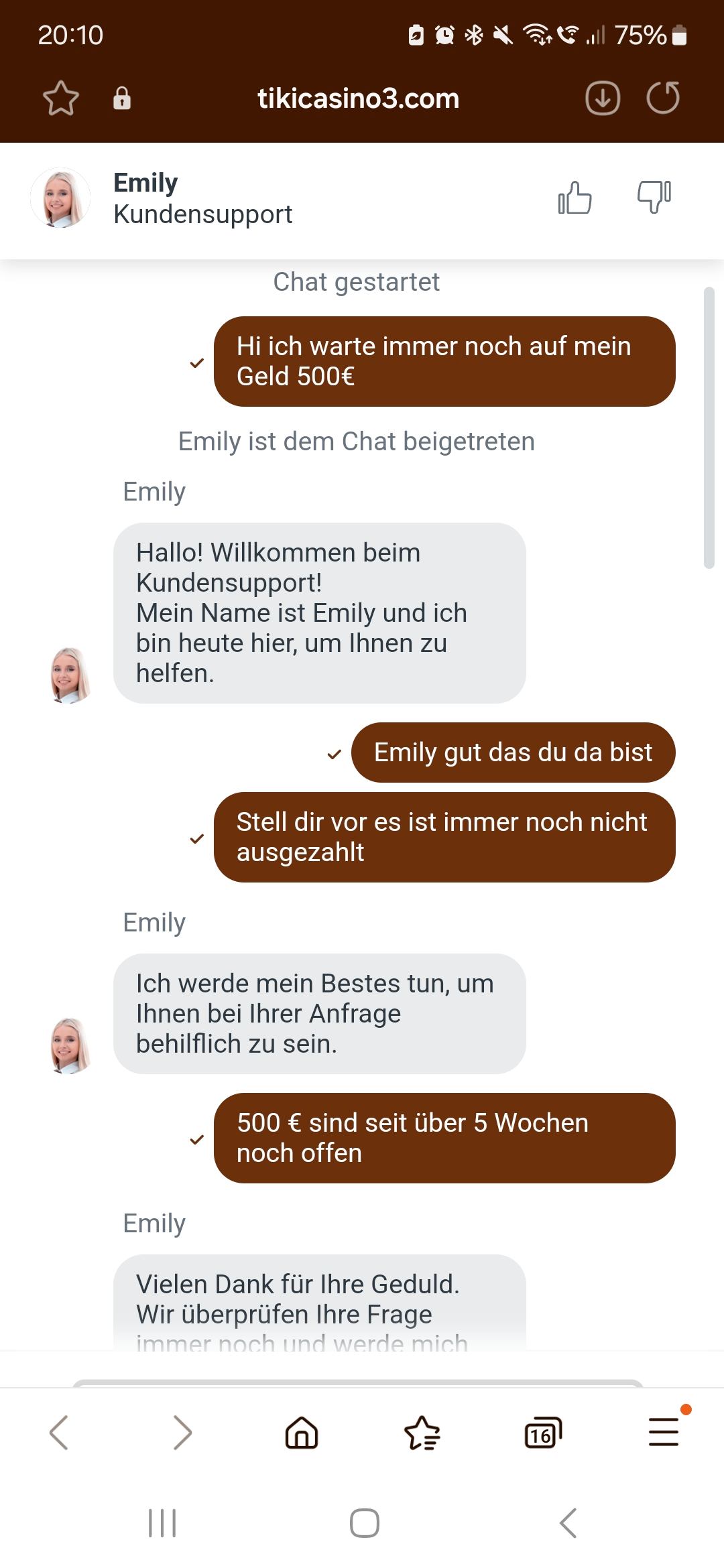Rate the chat with thumbs up

click(x=575, y=198)
